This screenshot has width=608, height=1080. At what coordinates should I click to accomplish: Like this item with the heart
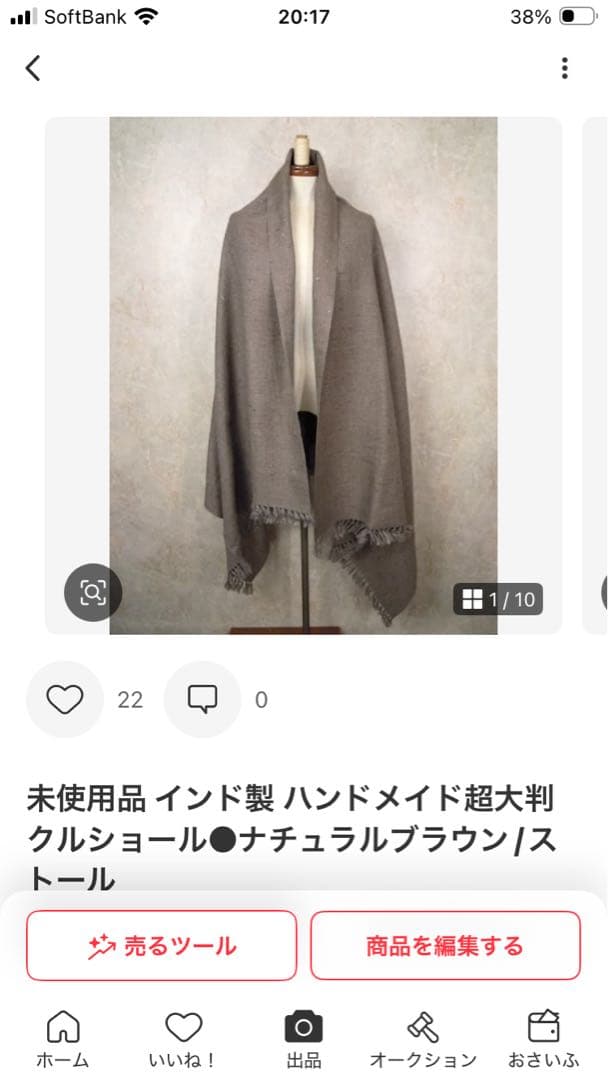[65, 700]
